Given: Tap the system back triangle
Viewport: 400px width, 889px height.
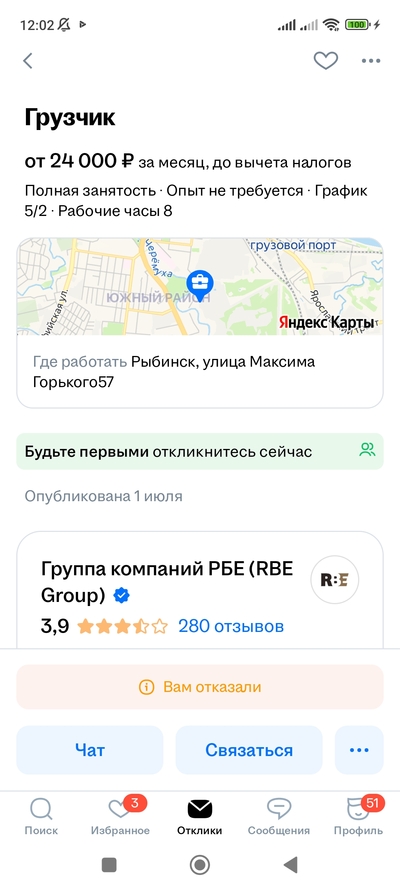Looking at the screenshot, I should pos(290,865).
